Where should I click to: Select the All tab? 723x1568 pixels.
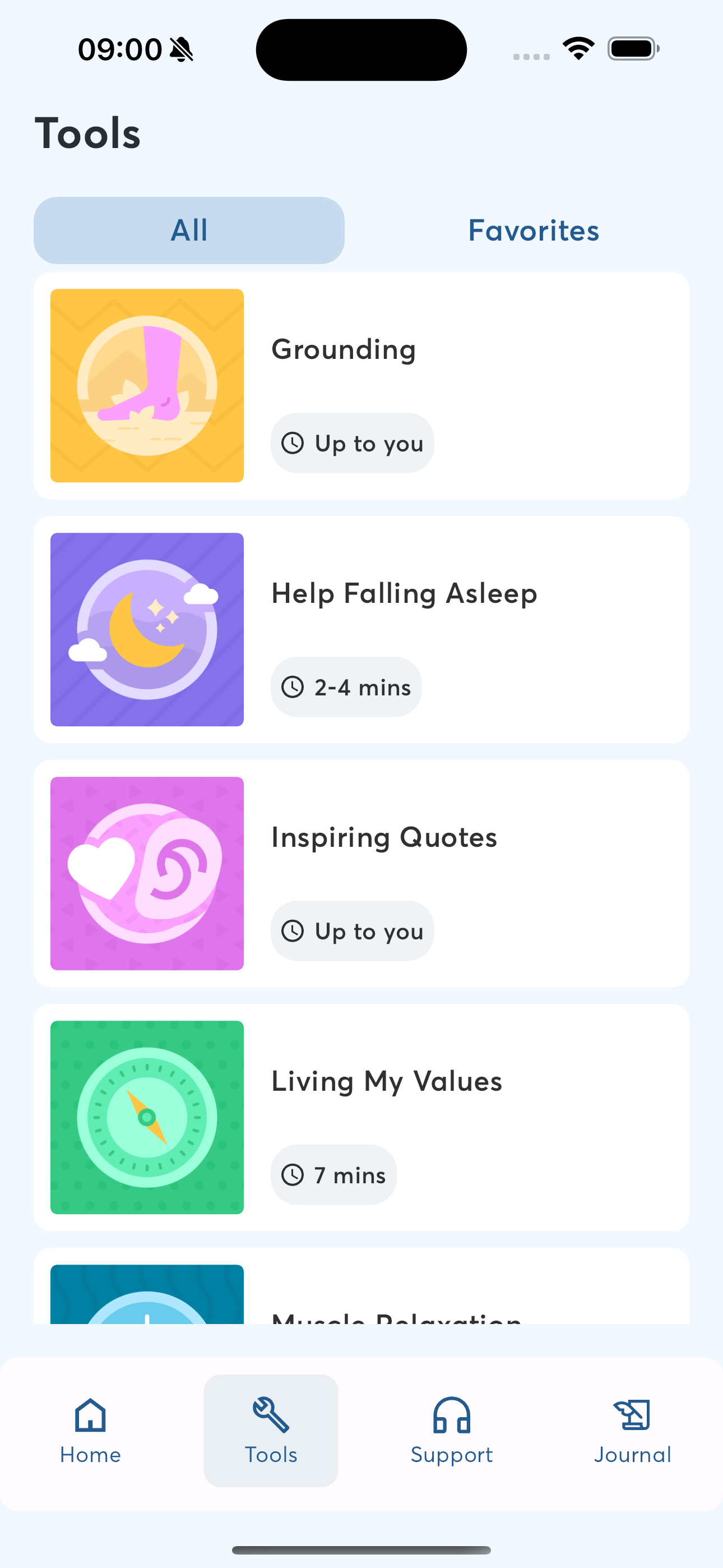[x=189, y=230]
